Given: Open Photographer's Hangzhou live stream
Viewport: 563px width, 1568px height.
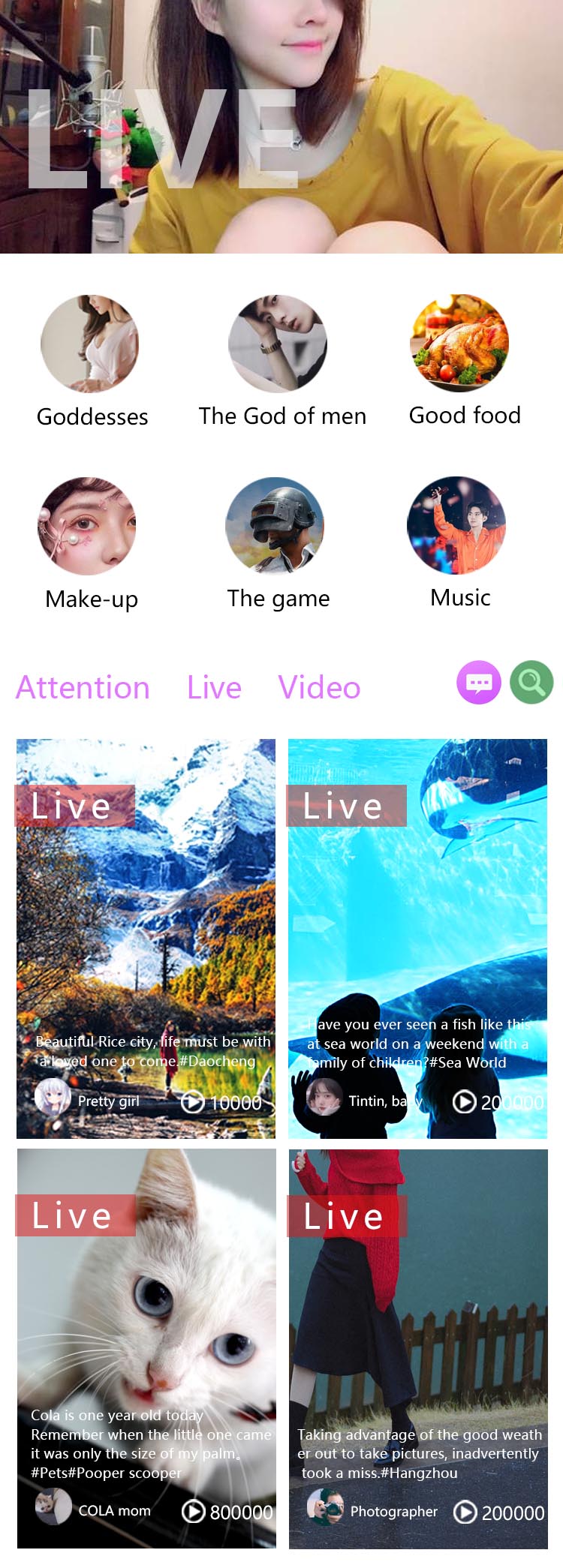Looking at the screenshot, I should click(x=418, y=1348).
